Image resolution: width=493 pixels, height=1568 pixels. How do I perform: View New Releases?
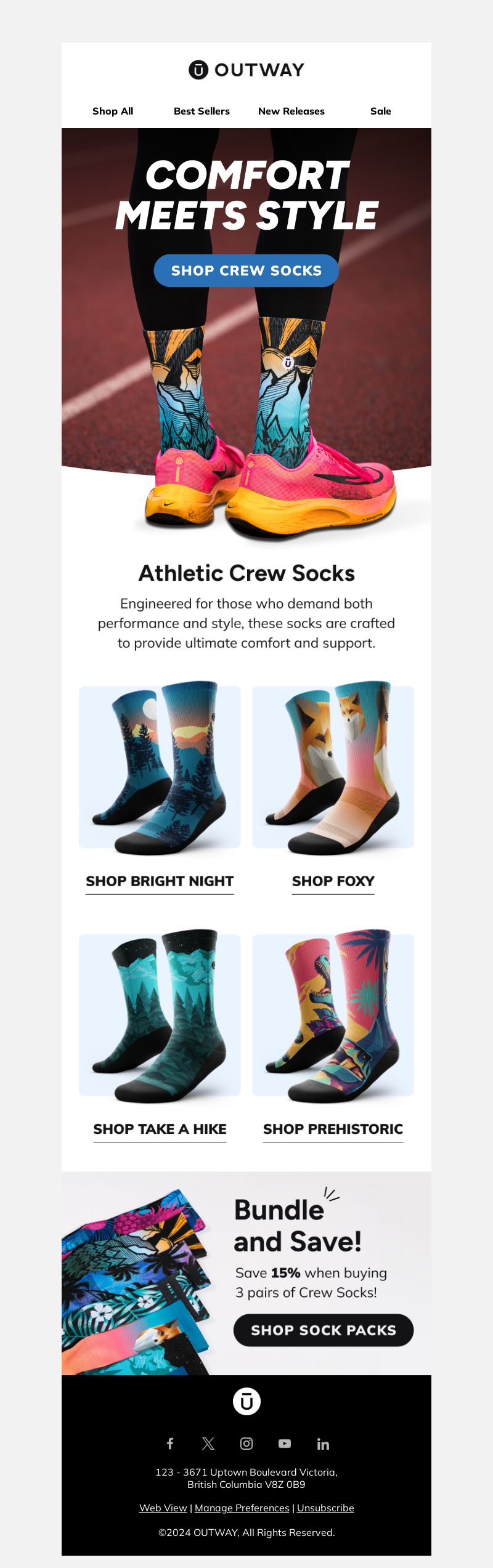[291, 111]
